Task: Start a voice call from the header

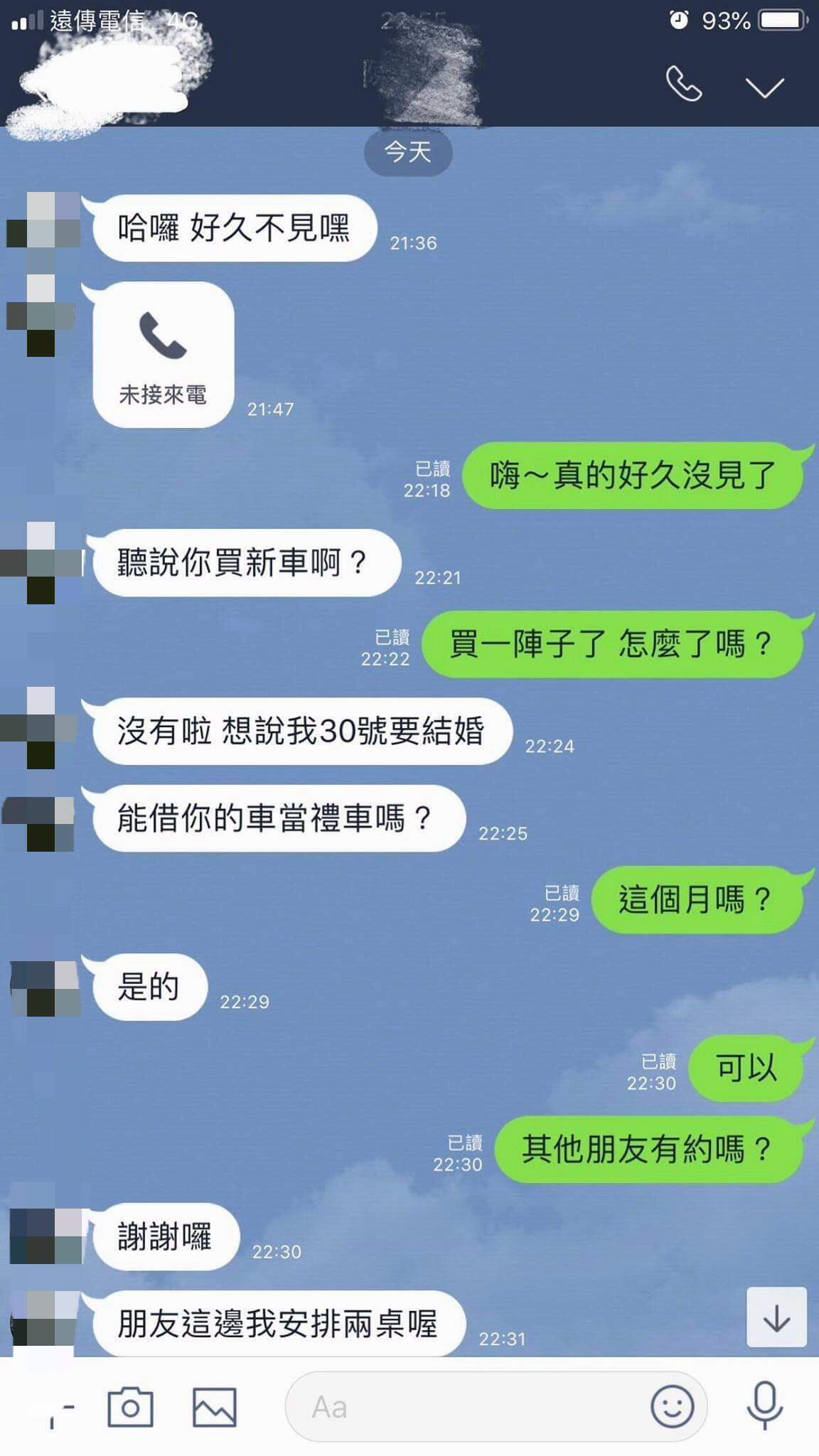Action: coord(683,85)
